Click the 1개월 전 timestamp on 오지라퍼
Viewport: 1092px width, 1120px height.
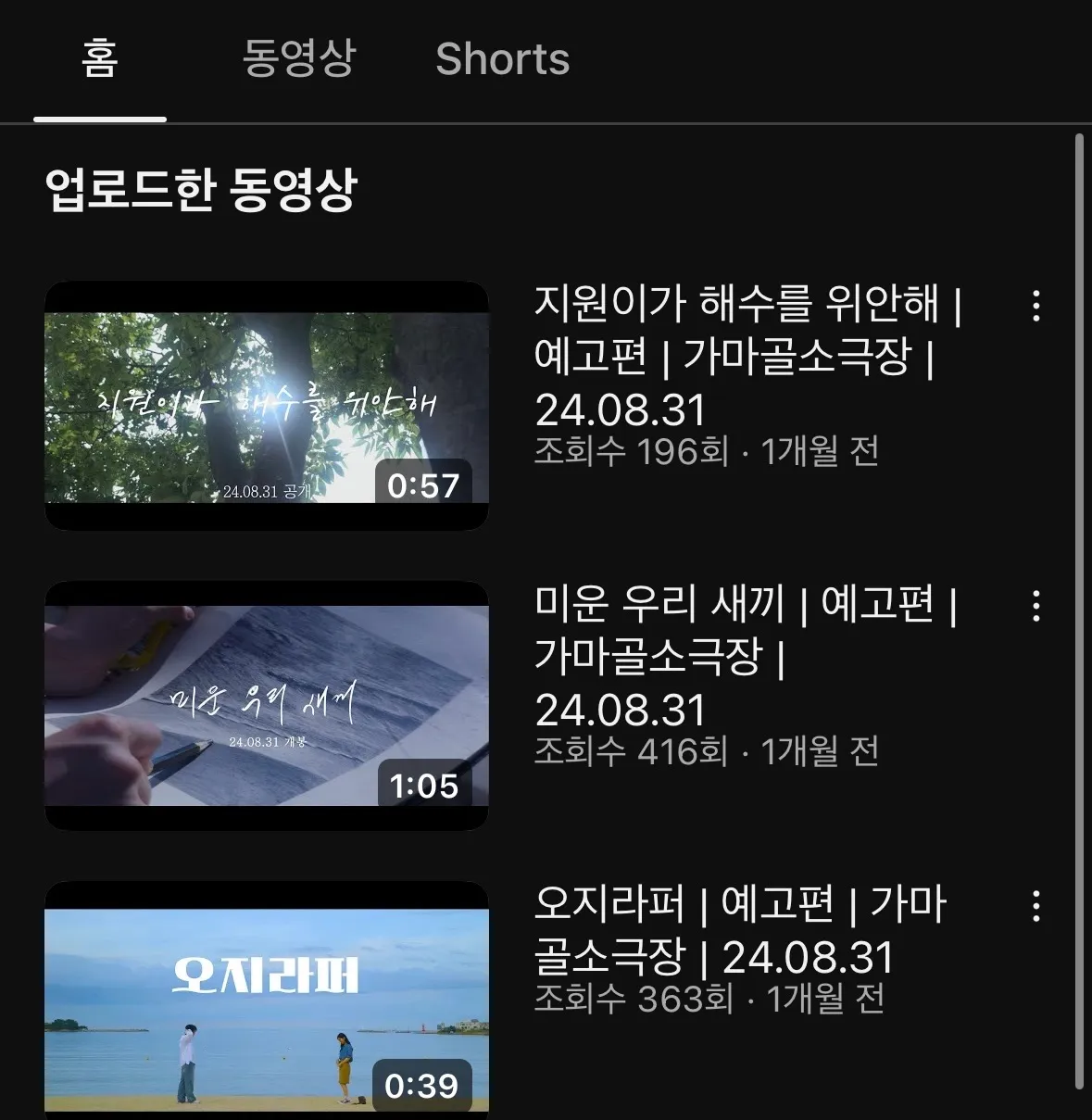pos(824,1000)
